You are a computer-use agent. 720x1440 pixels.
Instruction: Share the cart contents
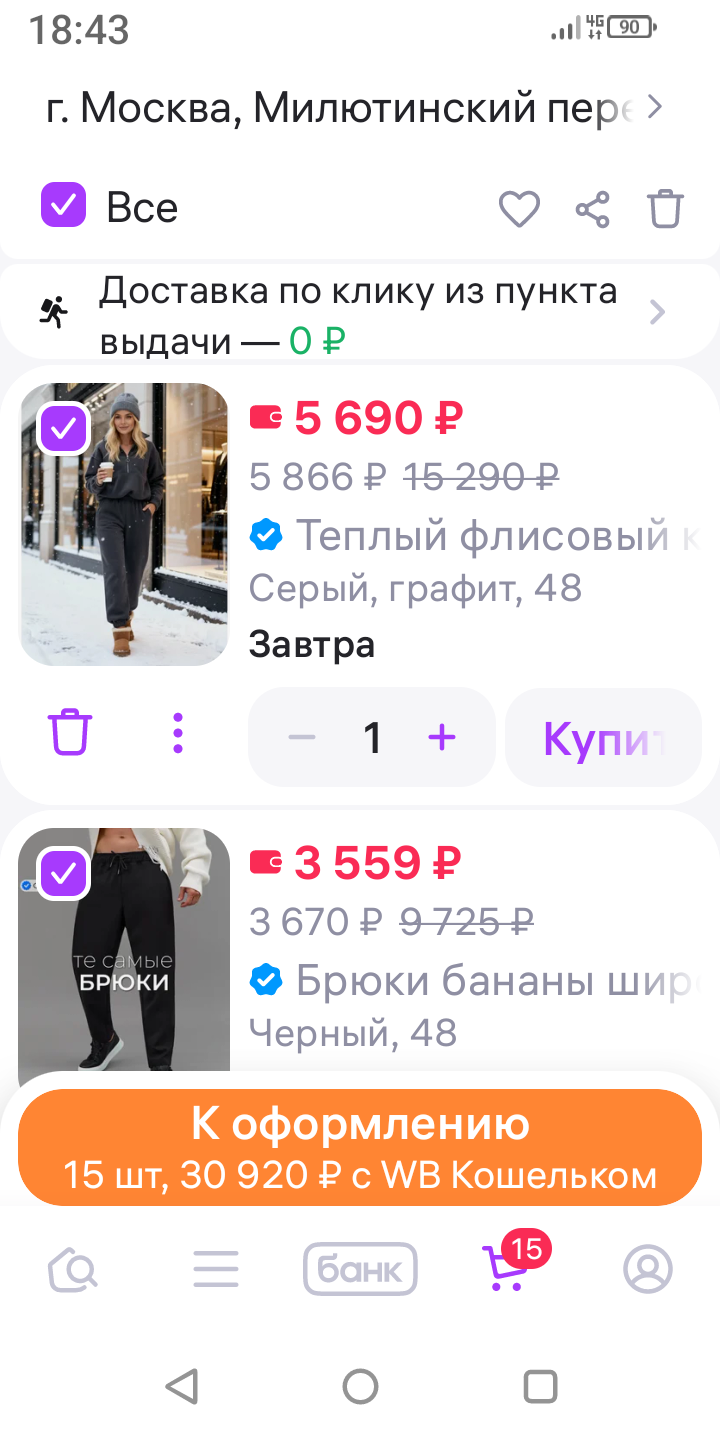(x=593, y=209)
